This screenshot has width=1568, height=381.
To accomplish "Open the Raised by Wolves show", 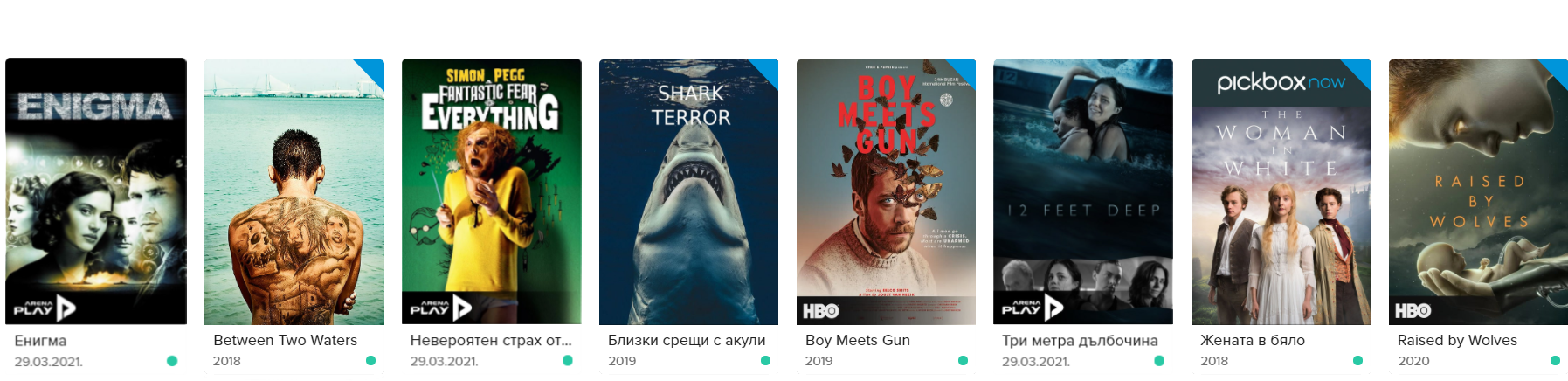I will click(1478, 191).
